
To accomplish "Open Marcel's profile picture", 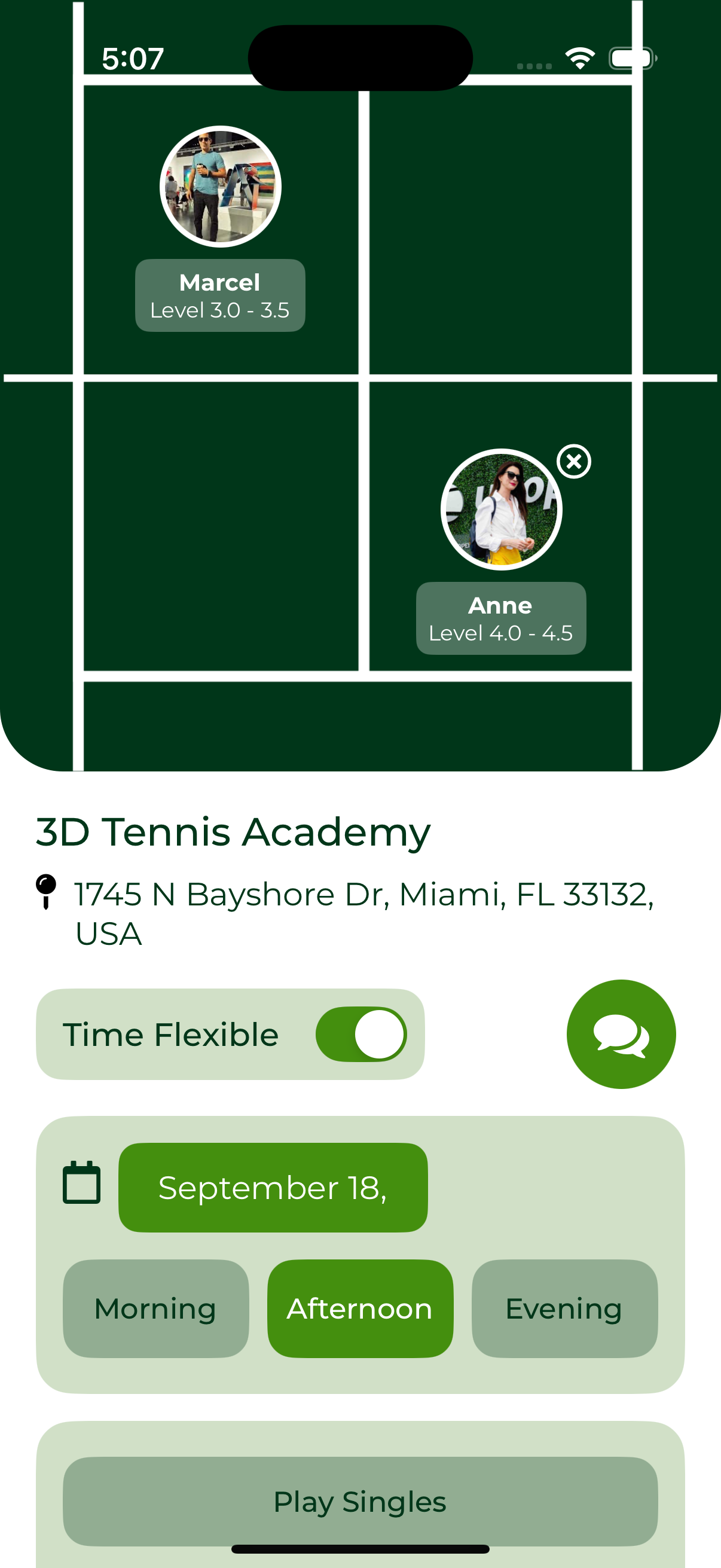I will (220, 186).
